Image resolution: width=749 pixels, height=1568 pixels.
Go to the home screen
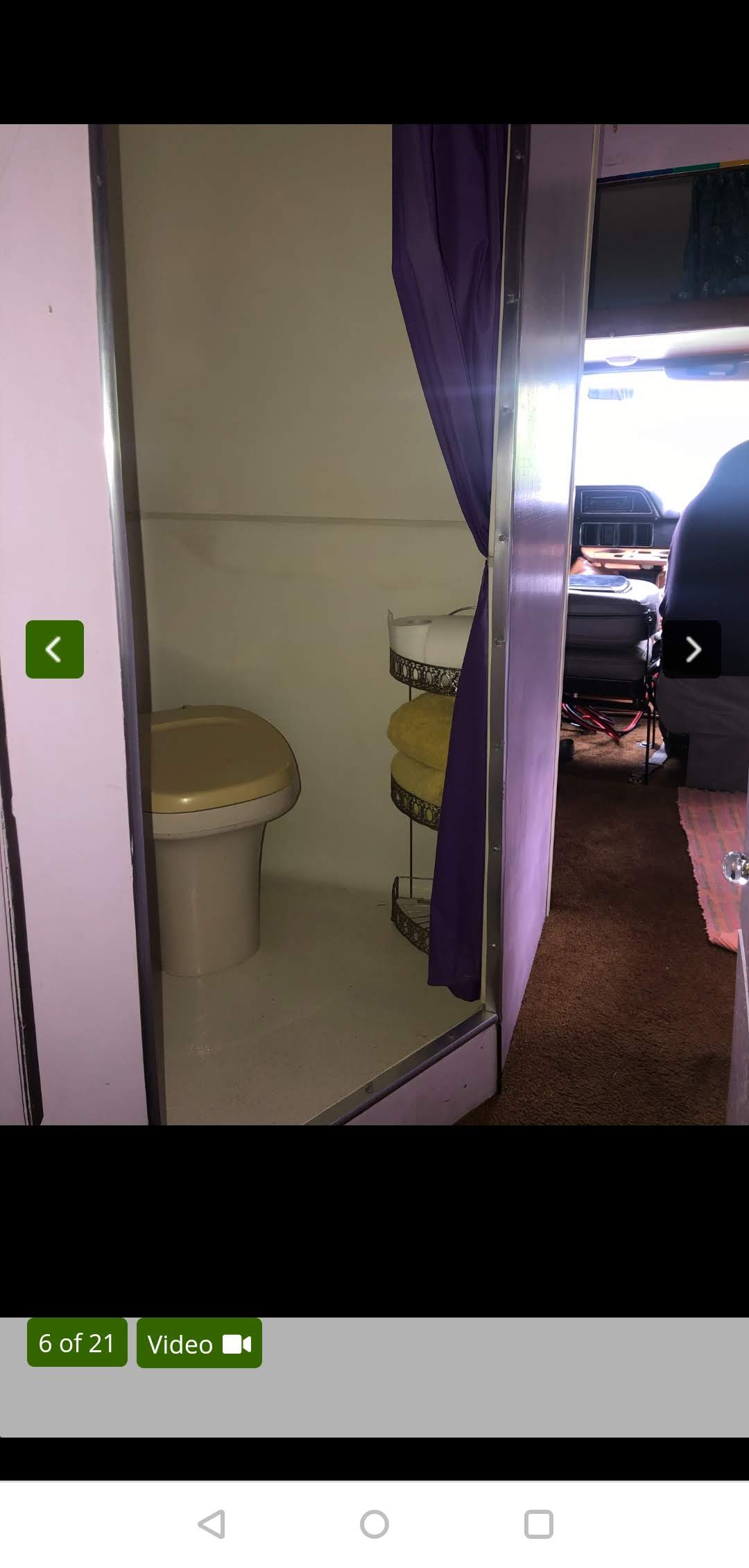coord(374,1524)
